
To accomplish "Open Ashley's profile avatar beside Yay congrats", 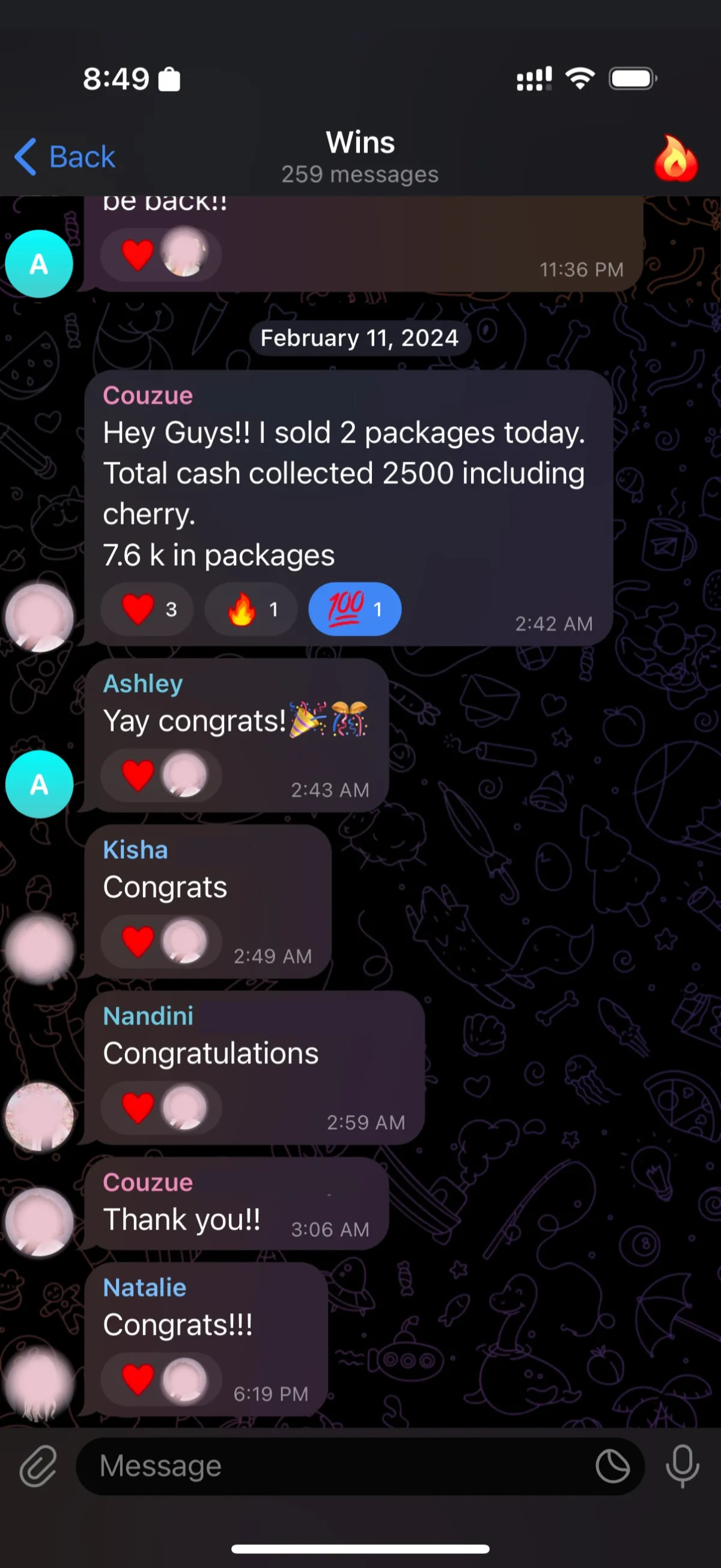I will [40, 784].
